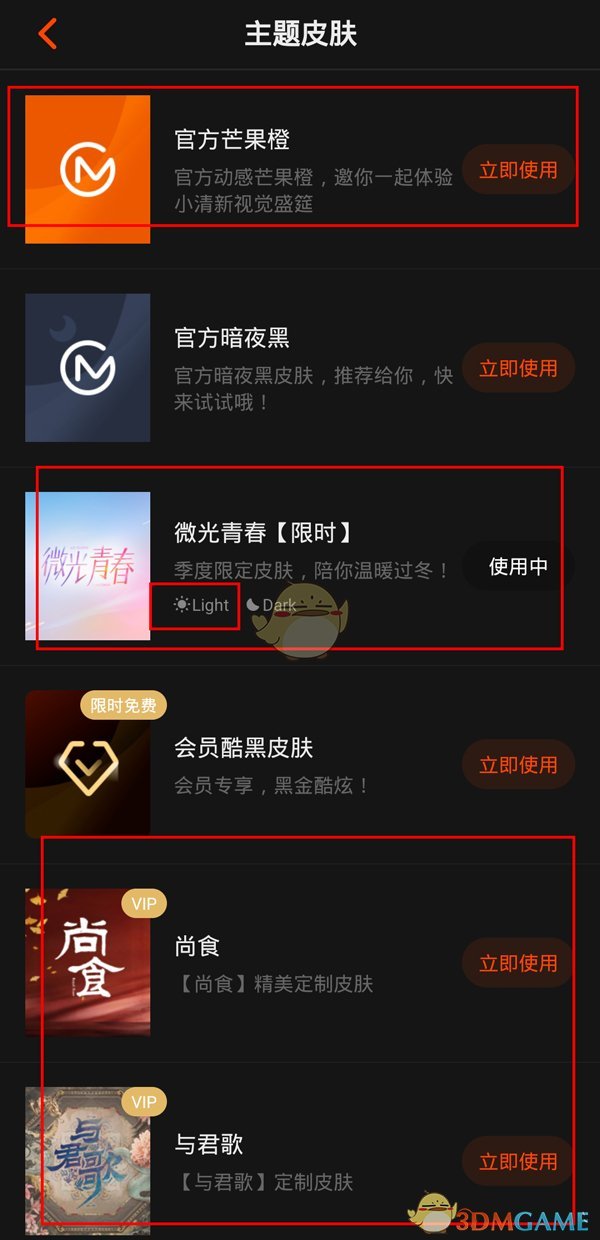Open the 官方暗夜黑 skin thumbnail
Viewport: 600px width, 1240px height.
[x=88, y=368]
